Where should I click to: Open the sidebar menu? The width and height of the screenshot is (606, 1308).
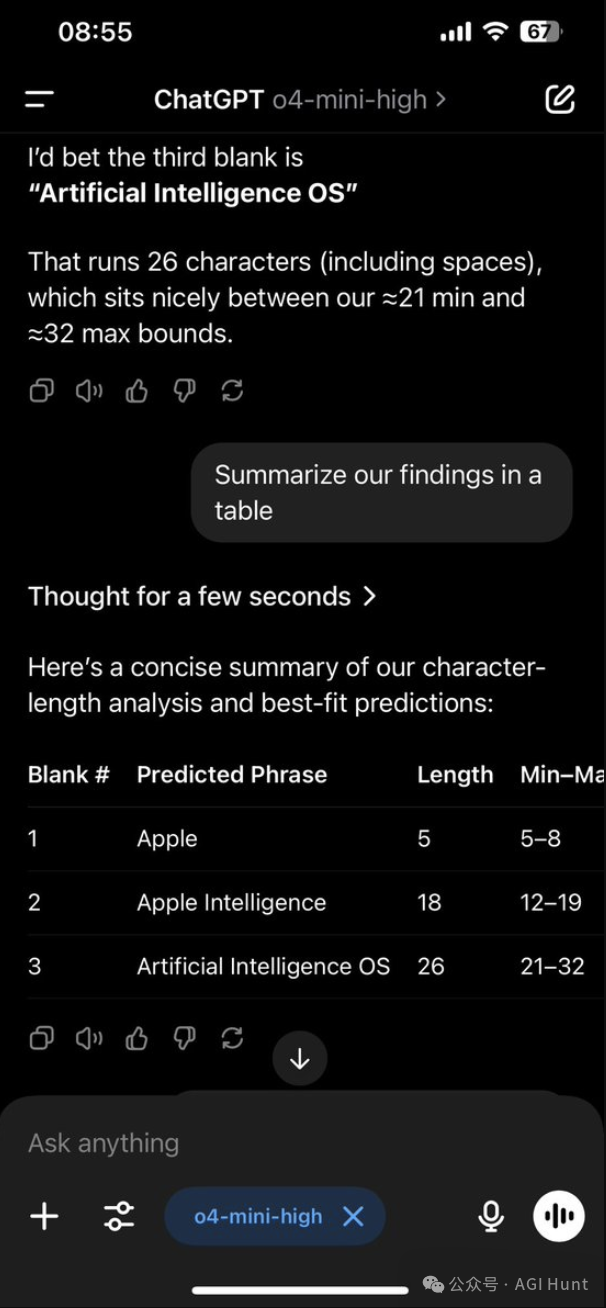[x=40, y=99]
